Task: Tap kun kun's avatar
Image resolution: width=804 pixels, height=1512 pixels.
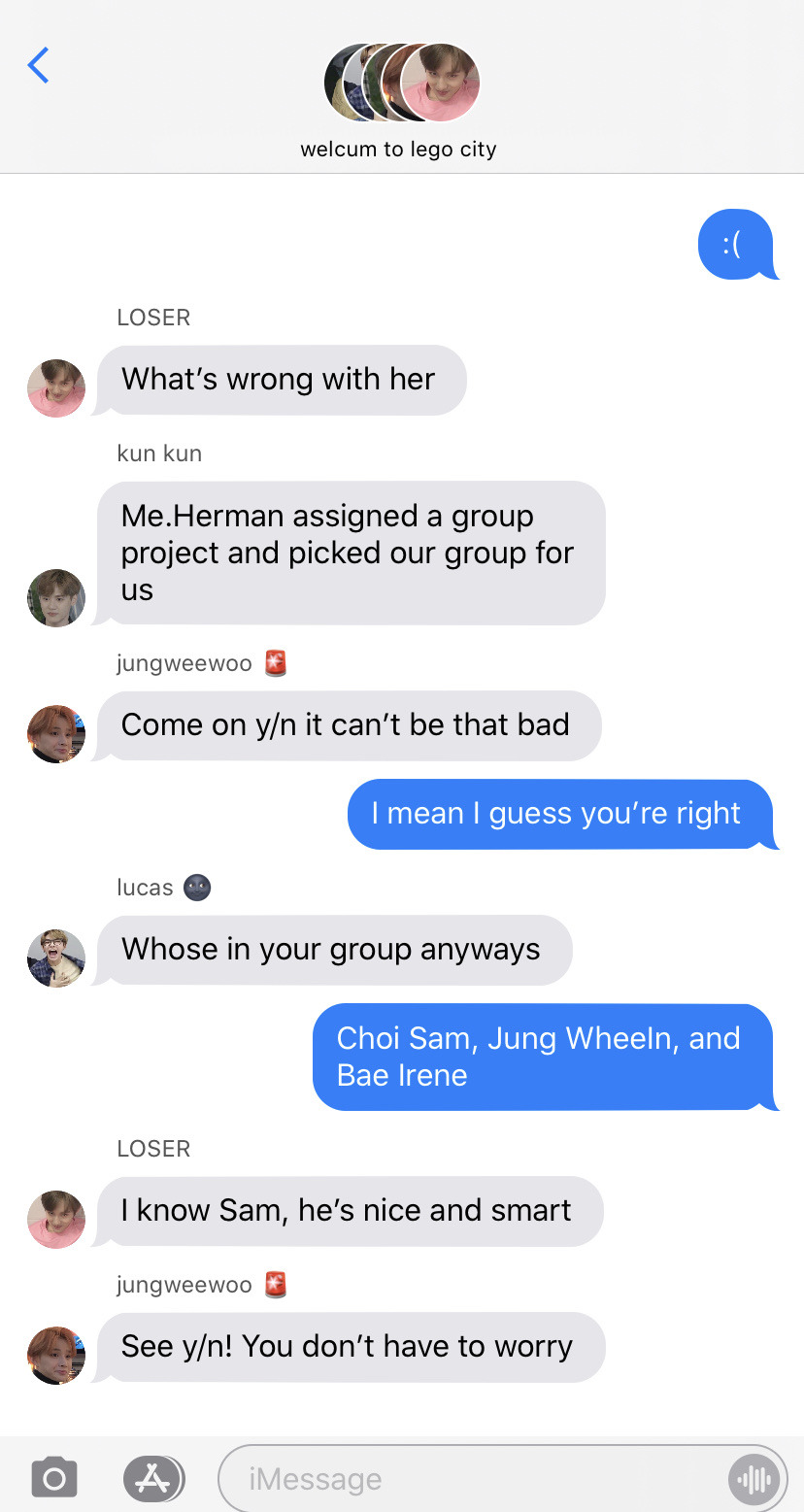Action: pos(56,597)
